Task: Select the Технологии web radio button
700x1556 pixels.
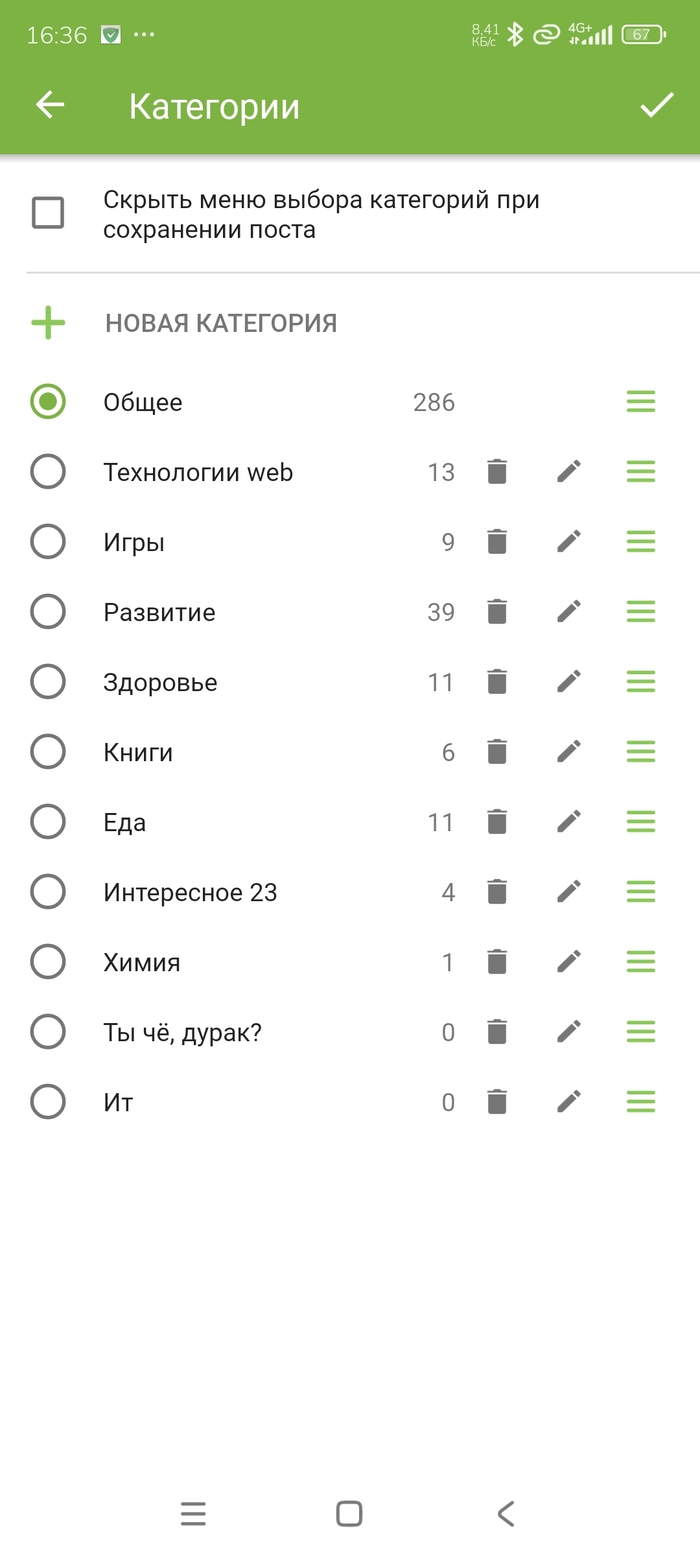Action: click(x=48, y=472)
